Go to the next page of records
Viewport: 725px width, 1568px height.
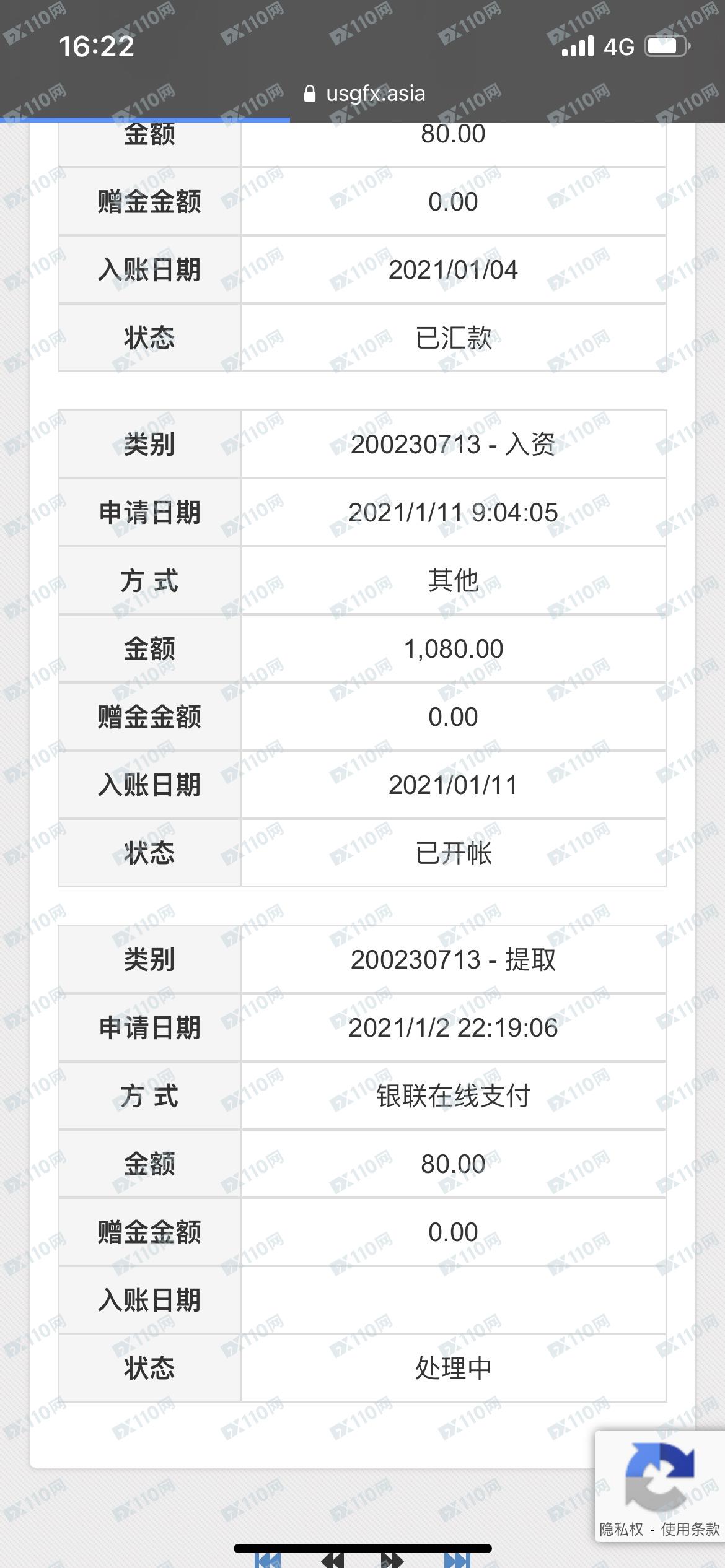point(392,1559)
